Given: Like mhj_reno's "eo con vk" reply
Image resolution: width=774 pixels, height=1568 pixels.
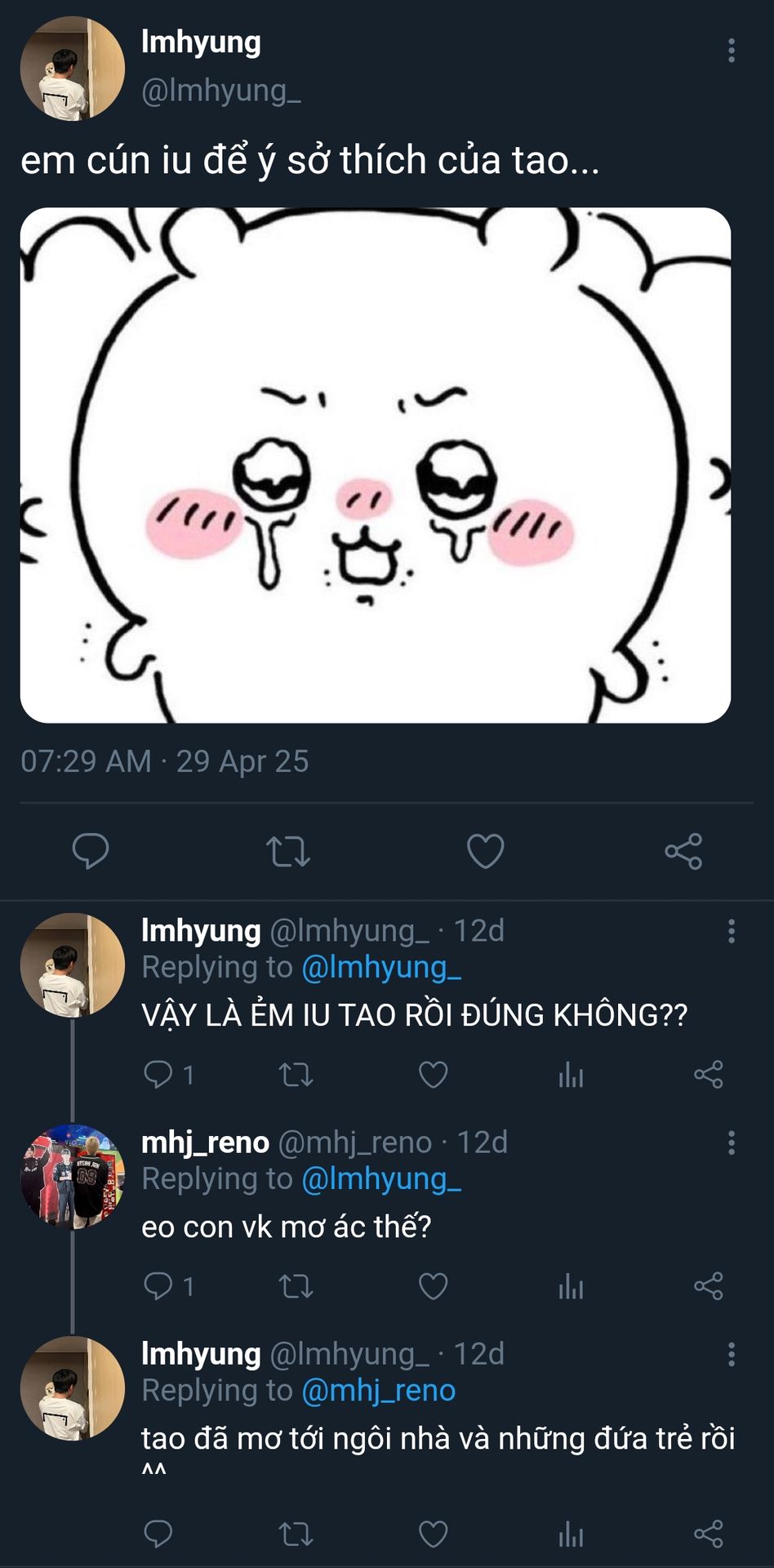Looking at the screenshot, I should pos(434,1287).
